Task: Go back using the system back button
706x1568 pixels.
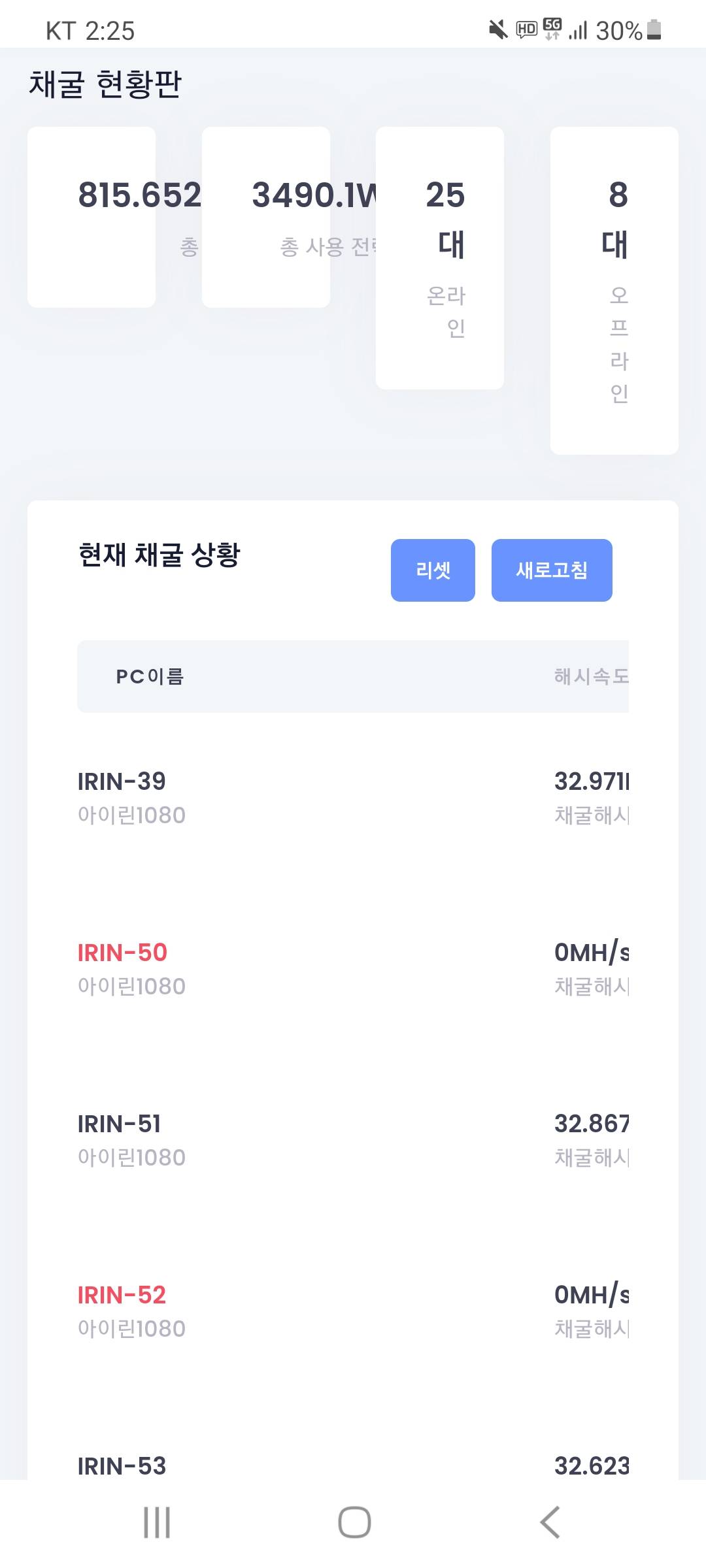Action: pyautogui.click(x=550, y=1522)
